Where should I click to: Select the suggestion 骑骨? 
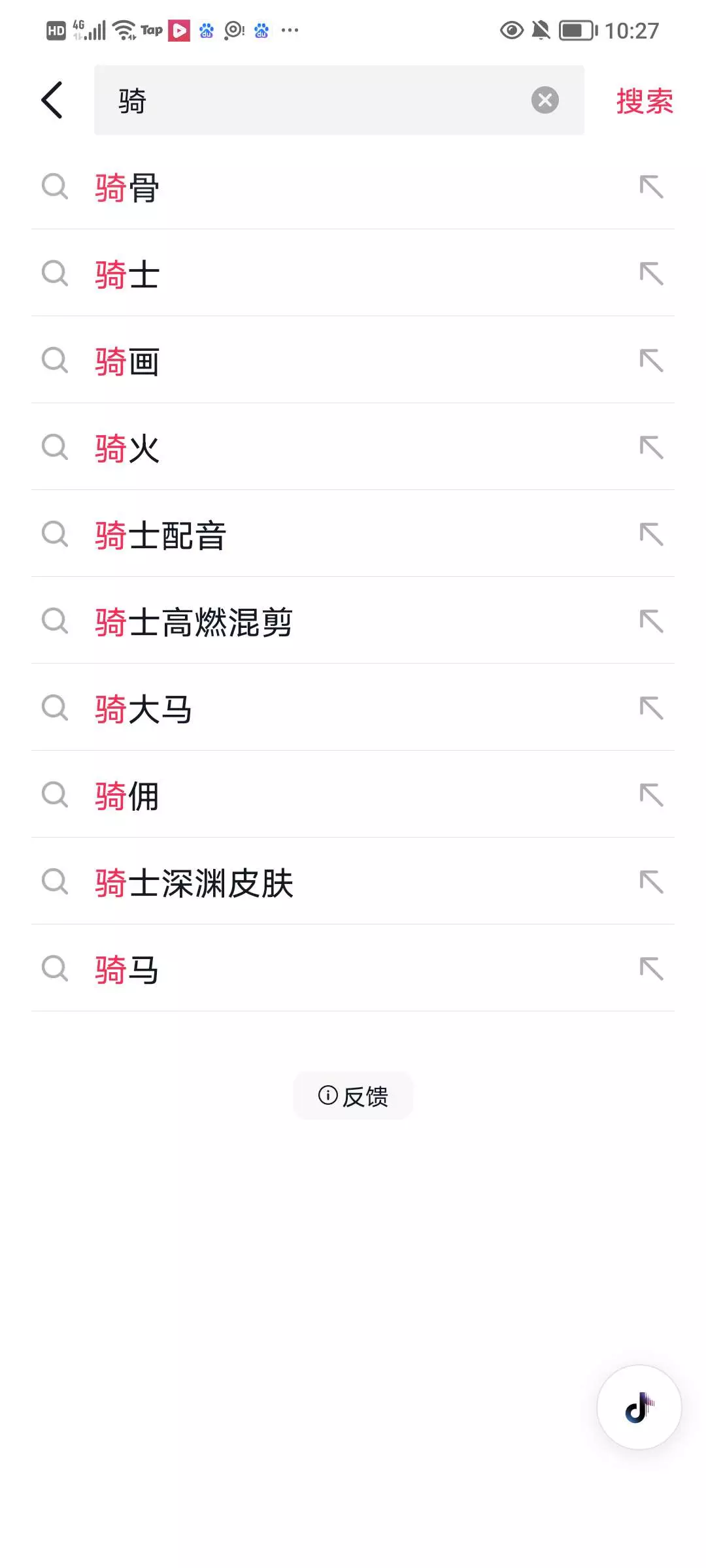(x=353, y=187)
